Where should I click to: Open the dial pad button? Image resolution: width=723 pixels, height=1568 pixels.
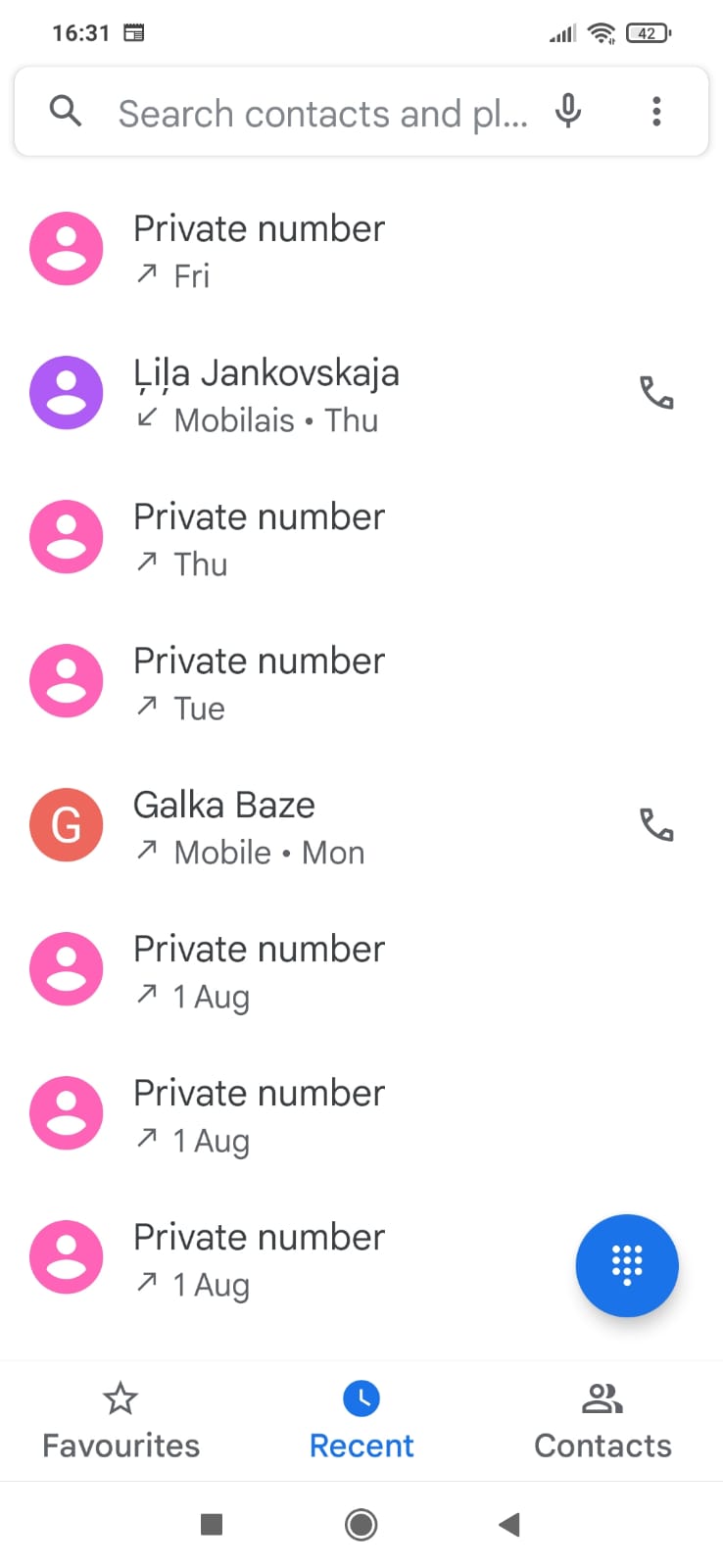click(x=627, y=1265)
